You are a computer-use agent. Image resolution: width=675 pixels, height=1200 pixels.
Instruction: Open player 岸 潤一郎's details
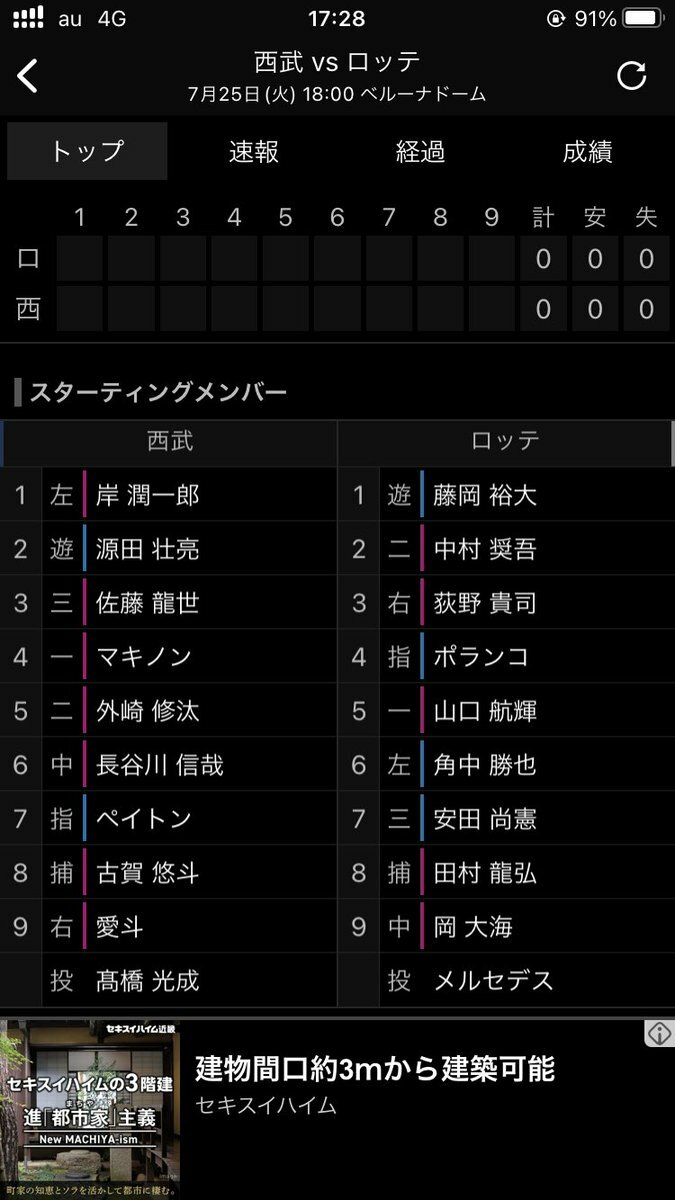[148, 495]
